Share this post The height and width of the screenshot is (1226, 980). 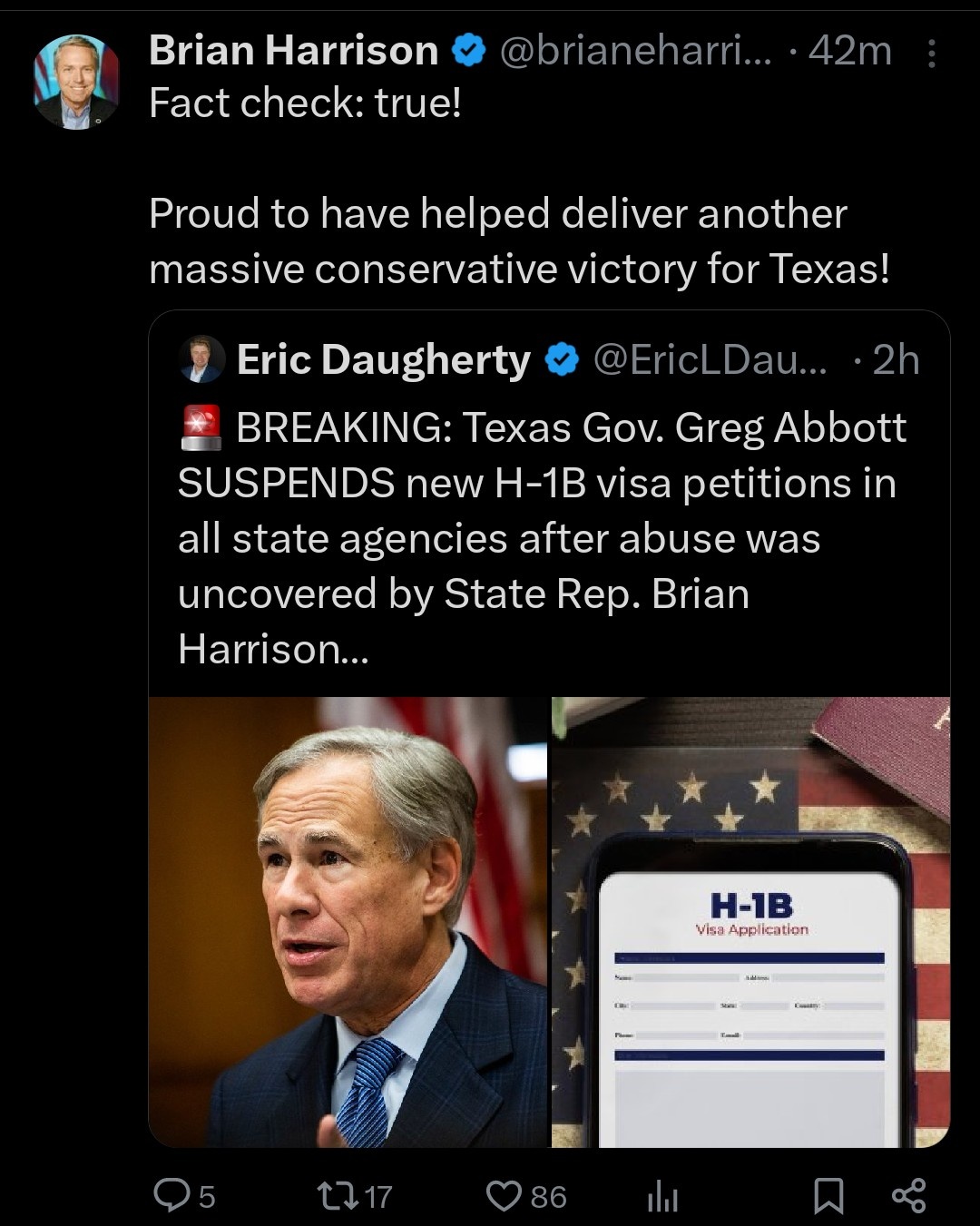tap(908, 1195)
